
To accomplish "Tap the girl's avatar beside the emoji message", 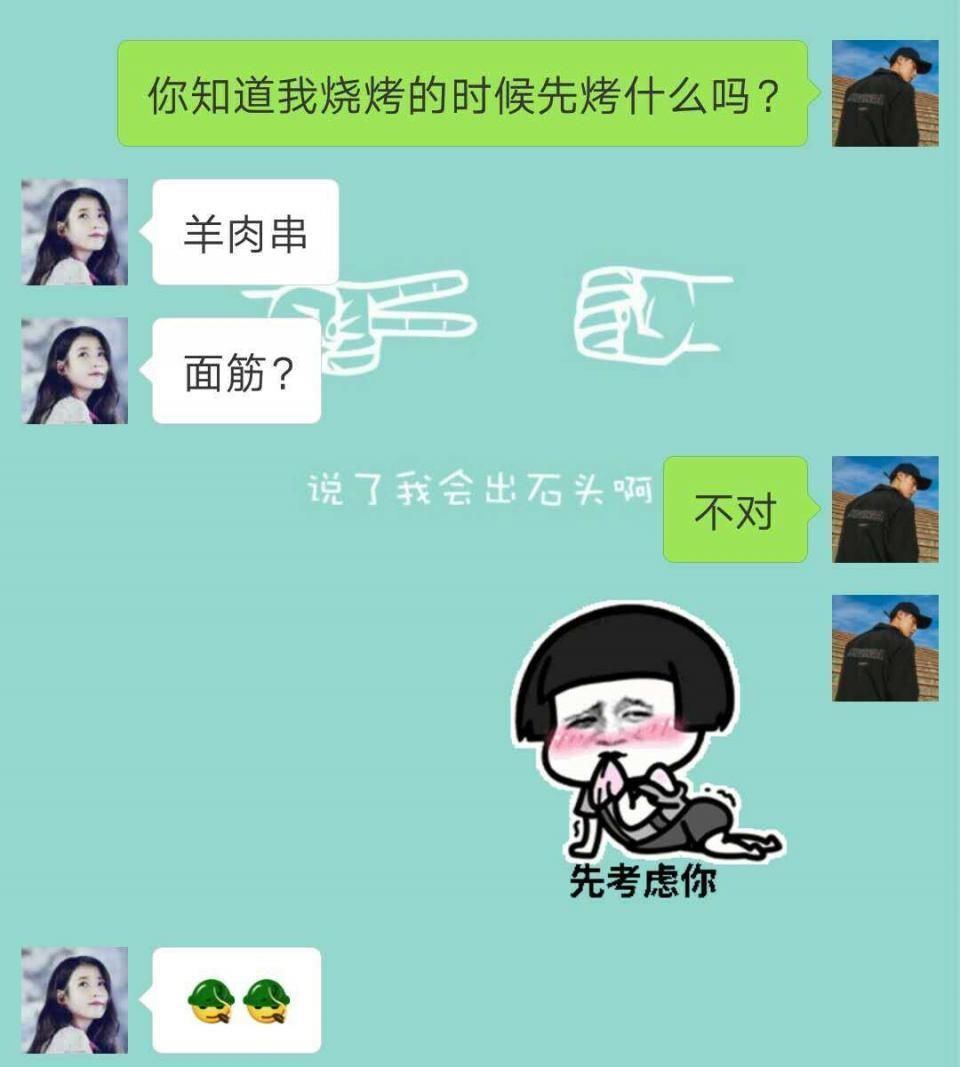I will tap(75, 1000).
